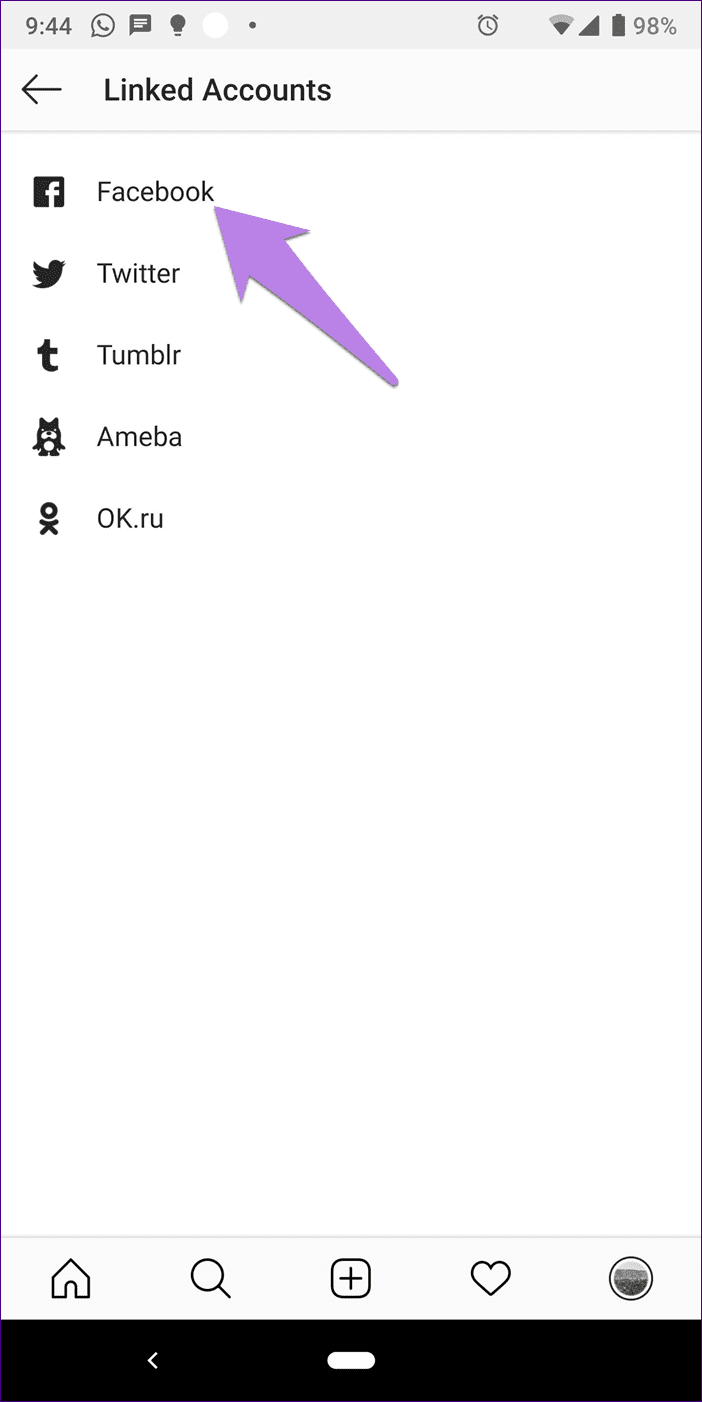The height and width of the screenshot is (1402, 702).
Task: Open the Twitter linked account
Action: tap(138, 273)
